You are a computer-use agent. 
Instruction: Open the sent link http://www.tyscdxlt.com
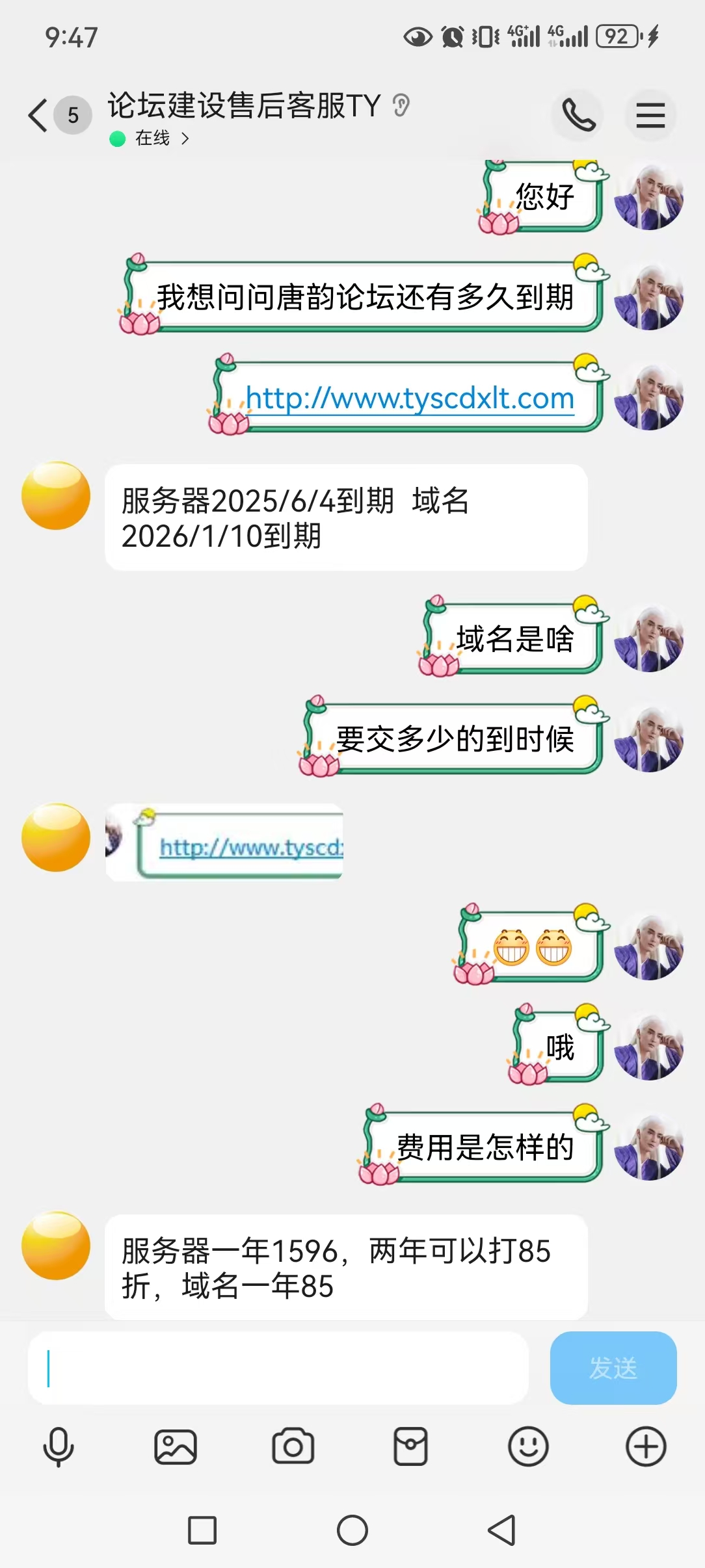[x=410, y=398]
